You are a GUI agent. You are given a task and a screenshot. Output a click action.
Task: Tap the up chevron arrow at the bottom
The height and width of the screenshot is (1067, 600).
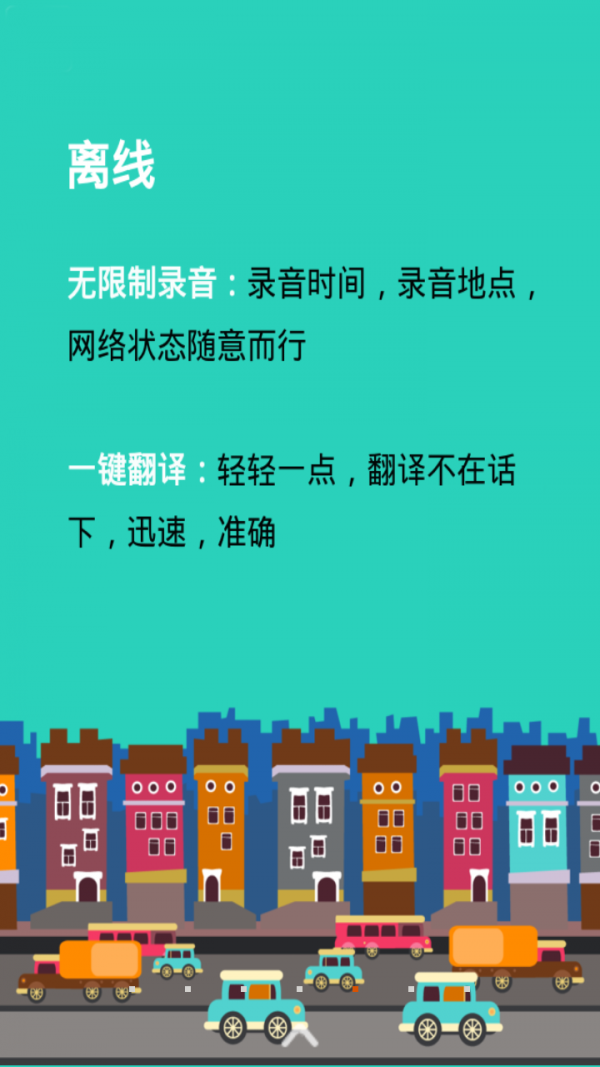pyautogui.click(x=299, y=1038)
